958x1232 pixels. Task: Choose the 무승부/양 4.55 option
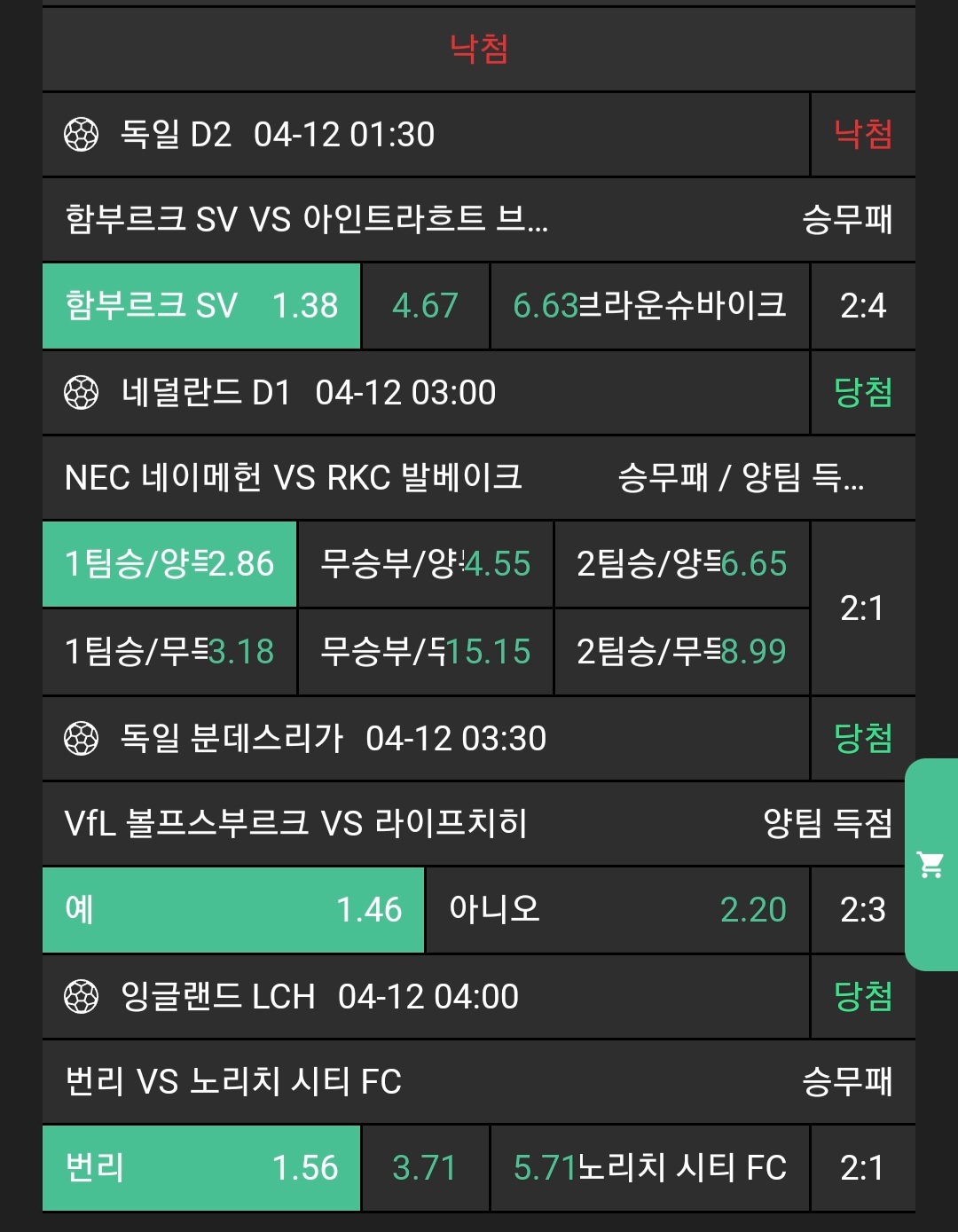click(x=426, y=564)
